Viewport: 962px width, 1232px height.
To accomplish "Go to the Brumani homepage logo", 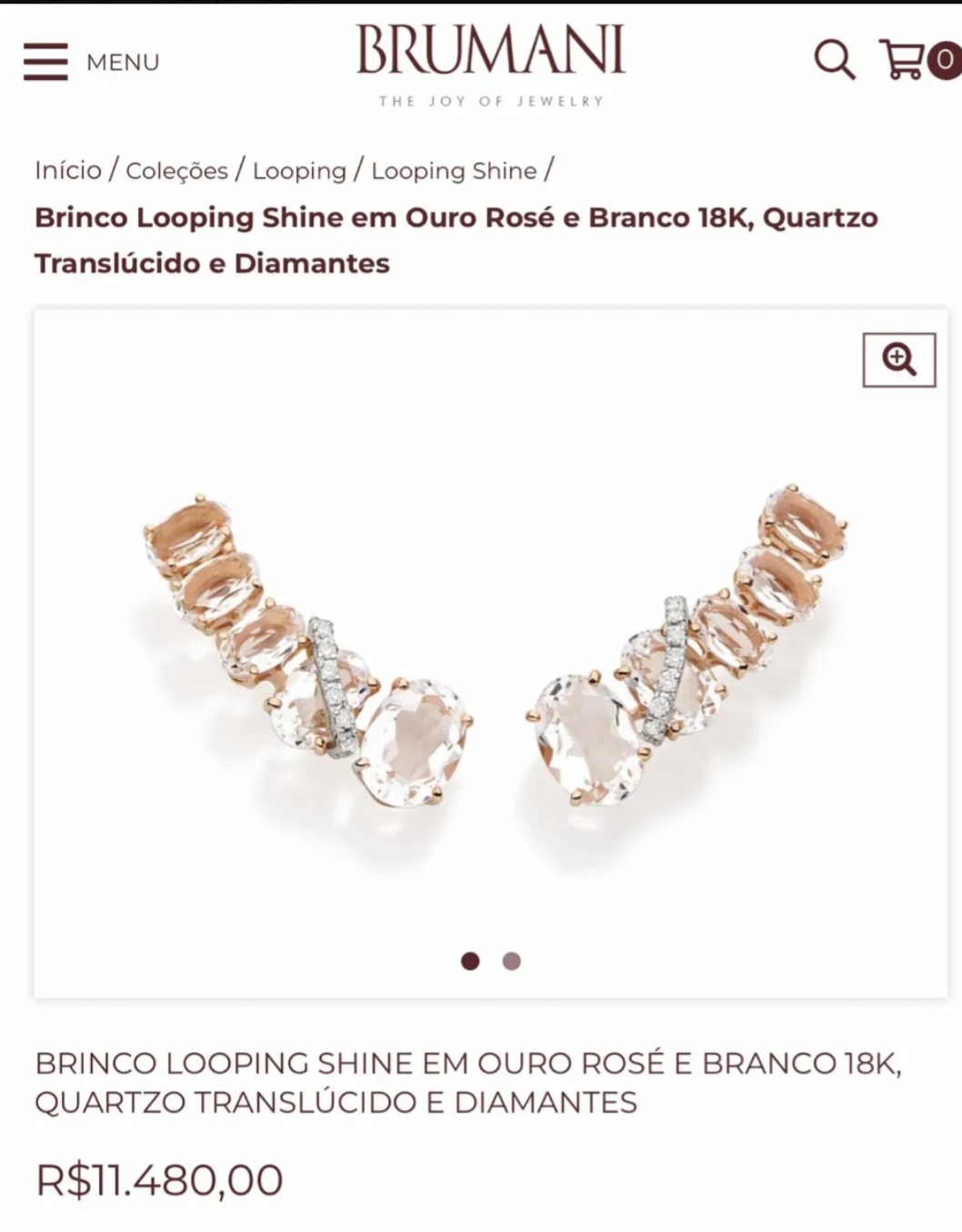I will [490, 62].
